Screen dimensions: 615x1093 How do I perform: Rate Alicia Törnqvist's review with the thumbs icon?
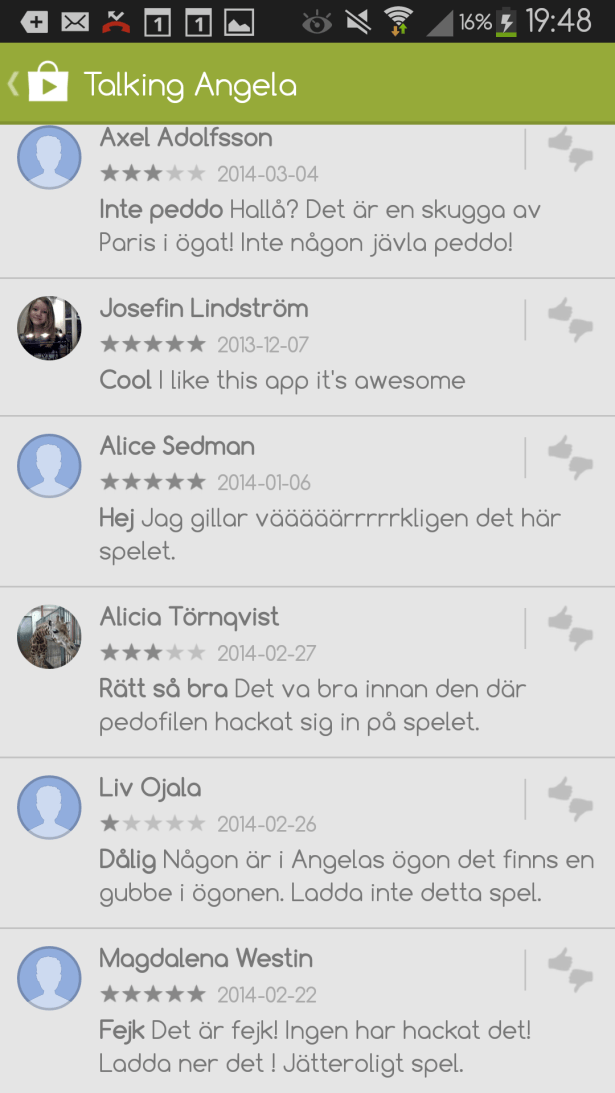(570, 628)
